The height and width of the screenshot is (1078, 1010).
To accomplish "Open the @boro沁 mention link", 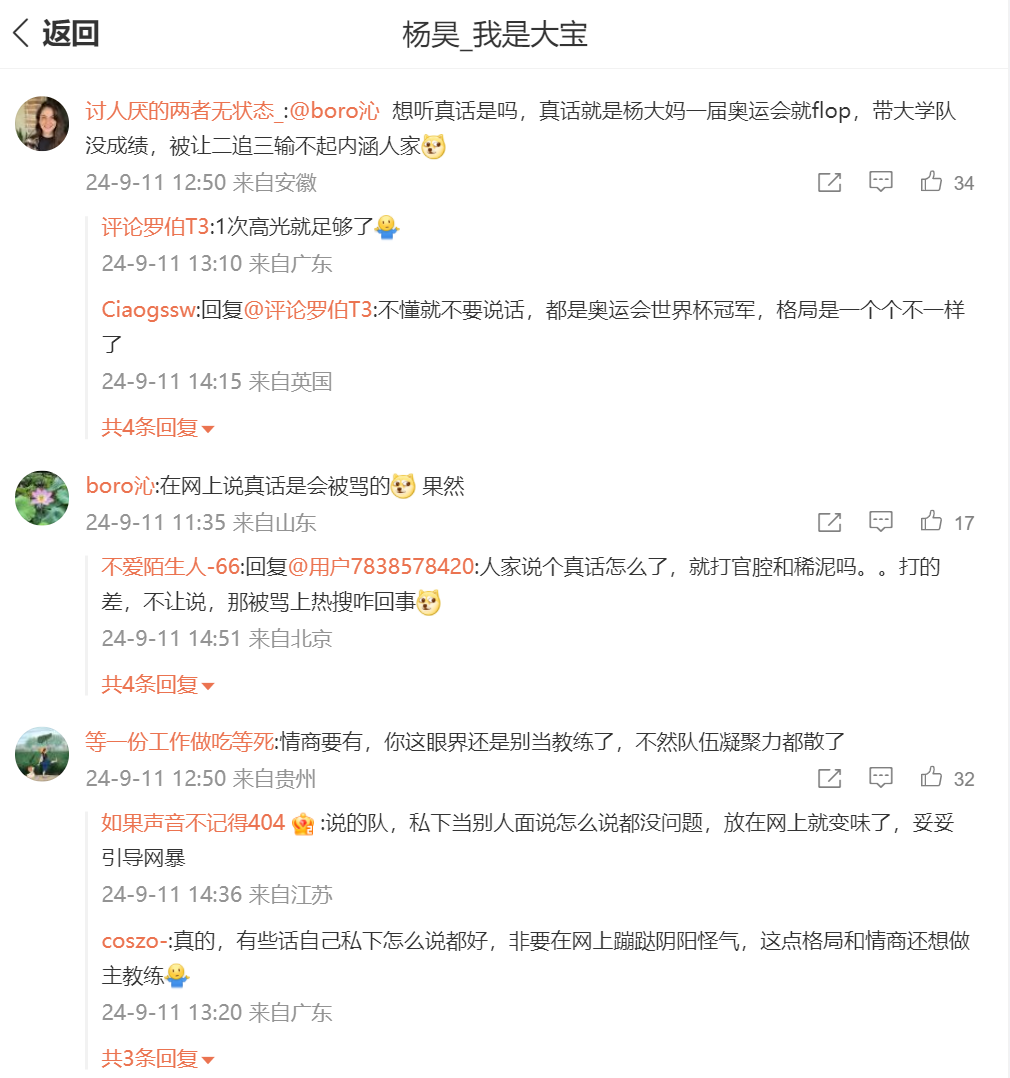I will point(335,111).
